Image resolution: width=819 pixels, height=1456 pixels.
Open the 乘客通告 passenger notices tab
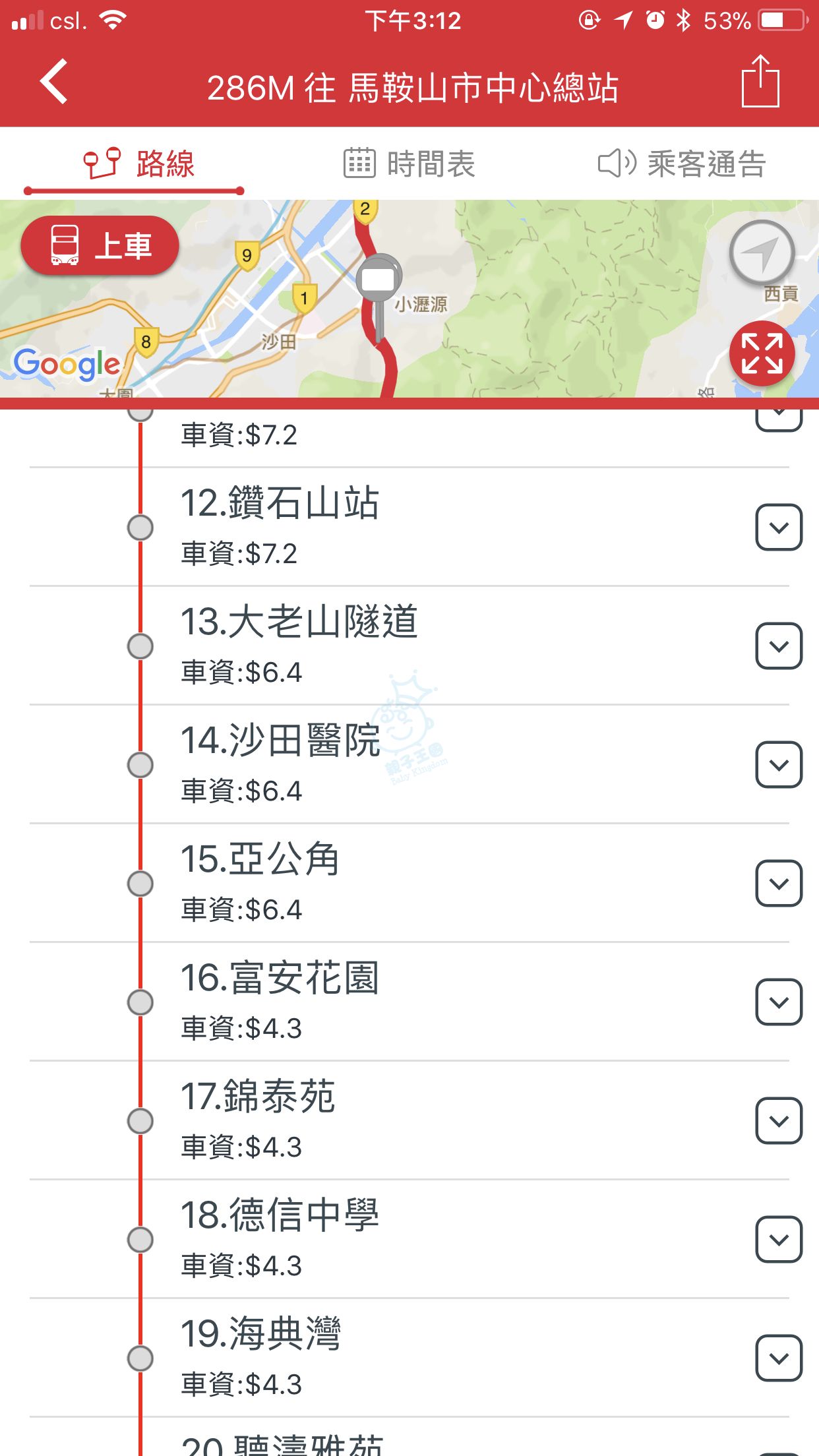coord(682,164)
